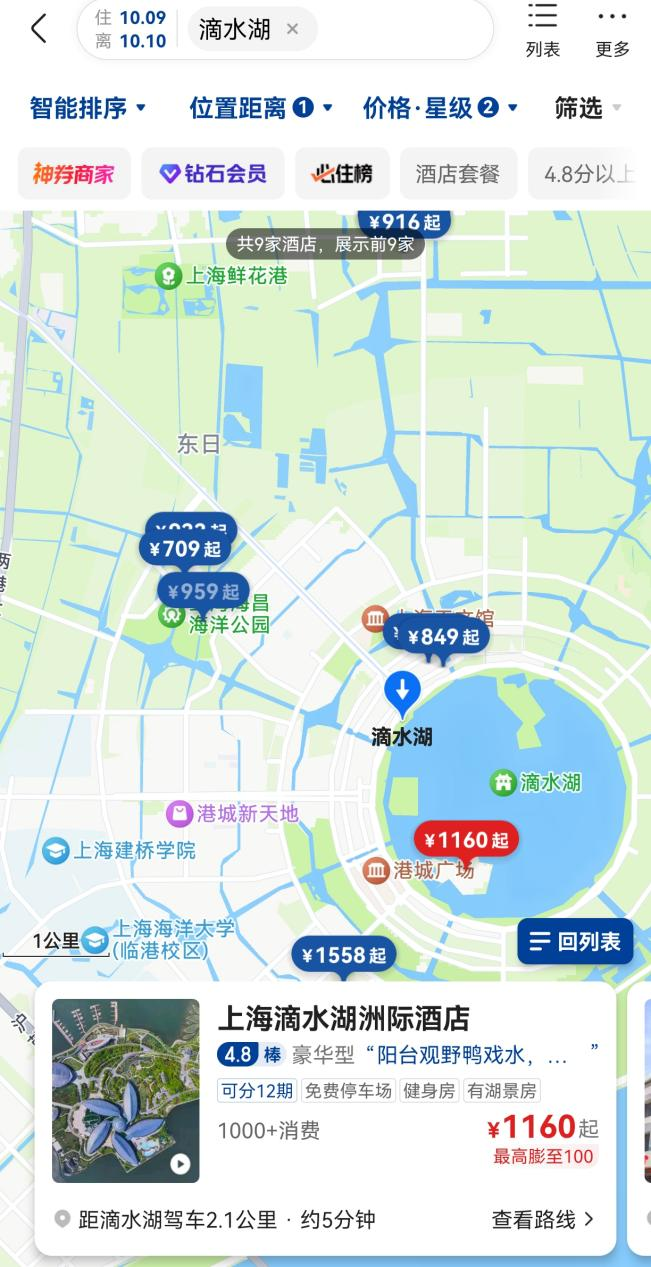Apply the 酒店套餐 filter chip
Screen dimensions: 651x1267
(x=458, y=174)
